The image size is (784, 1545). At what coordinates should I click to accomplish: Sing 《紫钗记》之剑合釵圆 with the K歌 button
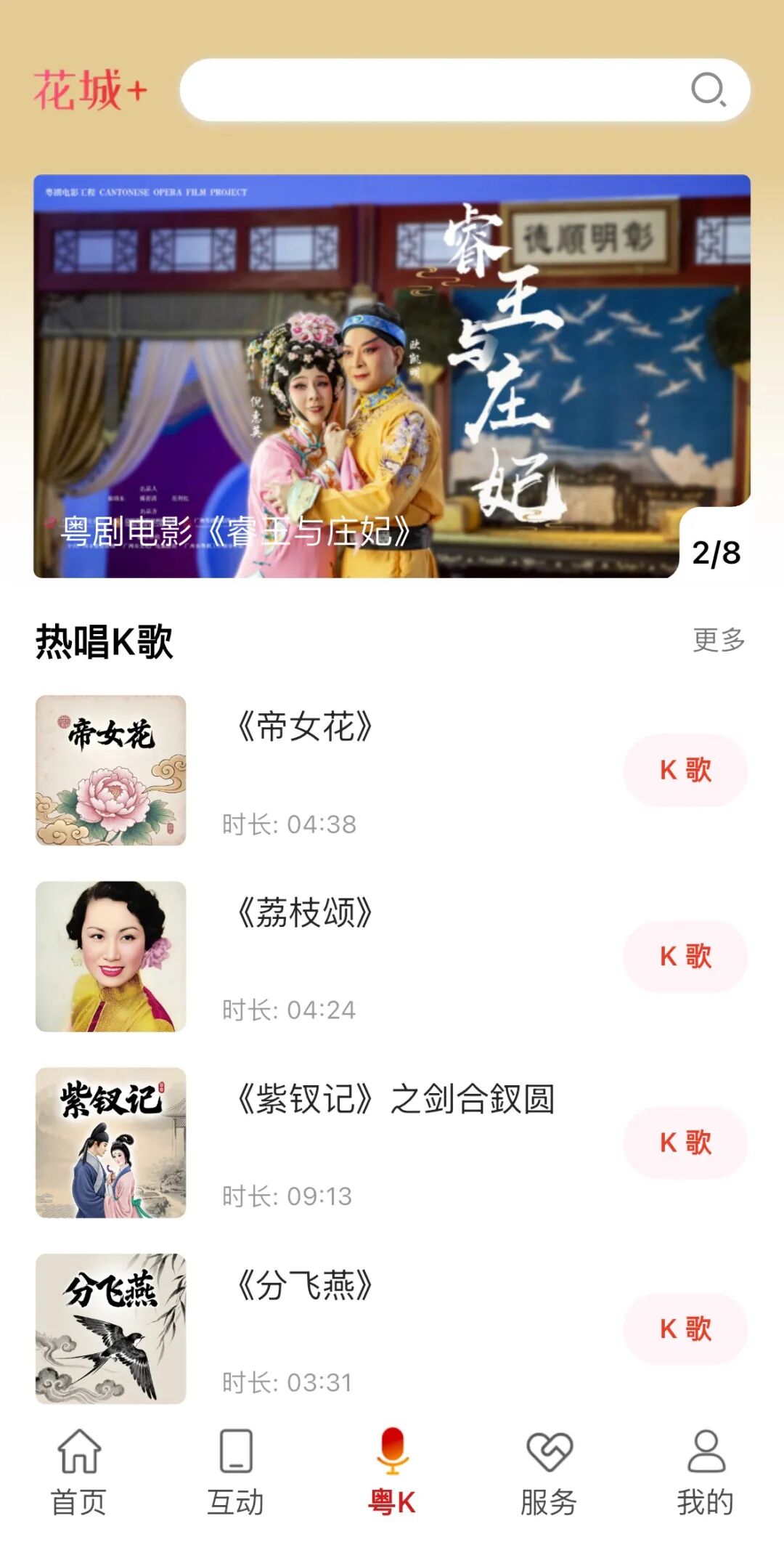[685, 1143]
